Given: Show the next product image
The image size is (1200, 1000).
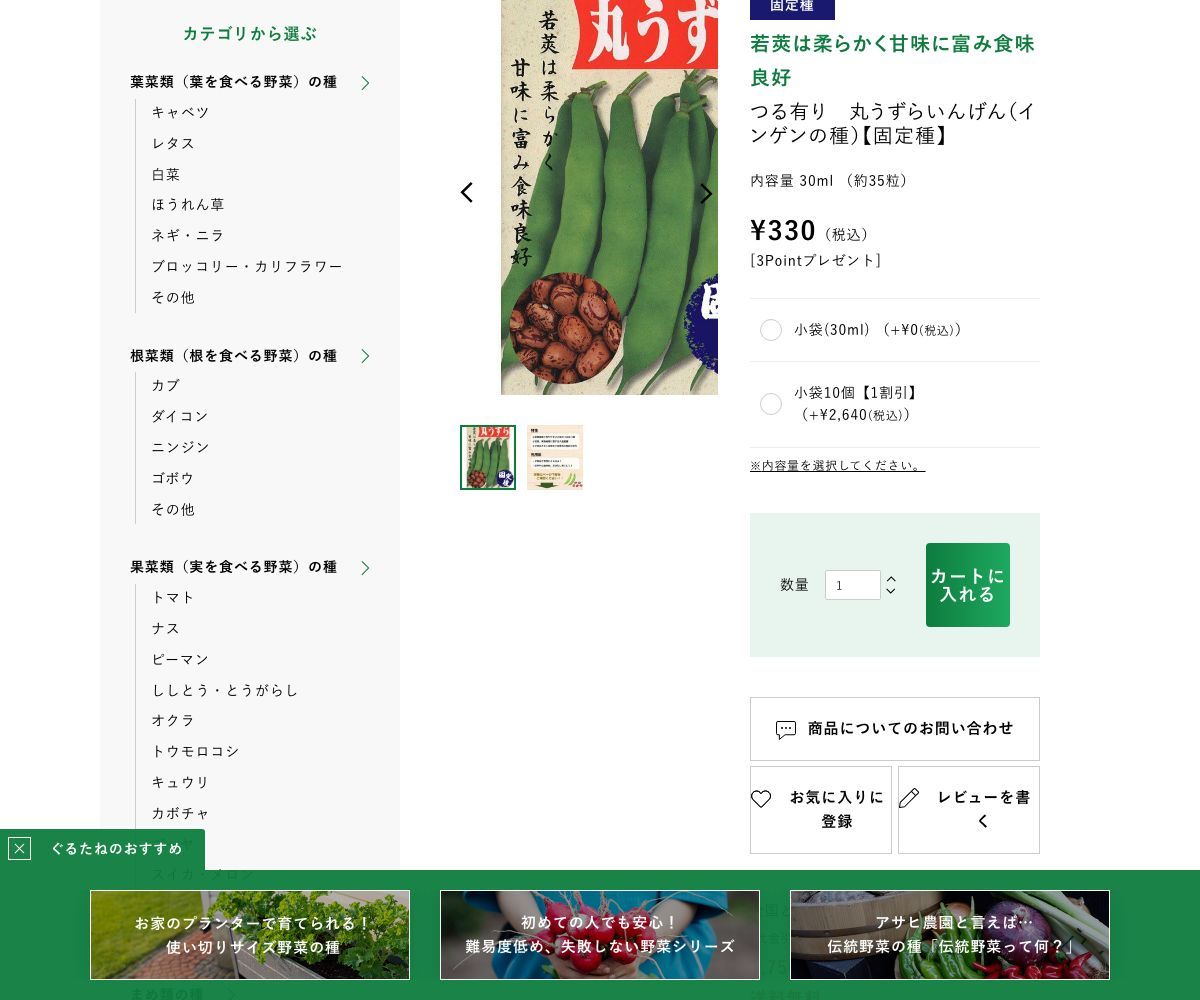Looking at the screenshot, I should (x=706, y=194).
